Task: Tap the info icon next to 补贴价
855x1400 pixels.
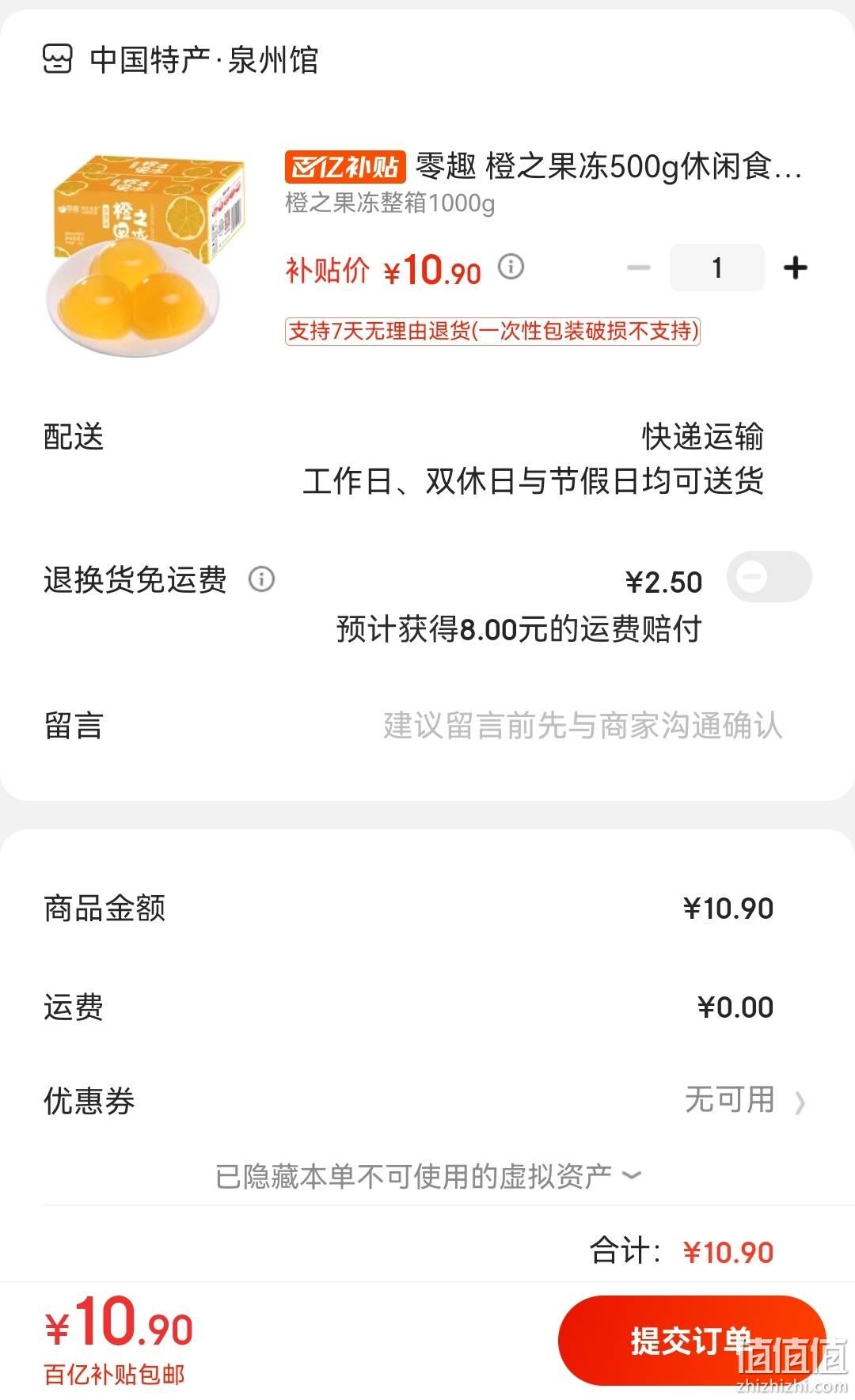Action: 511,267
